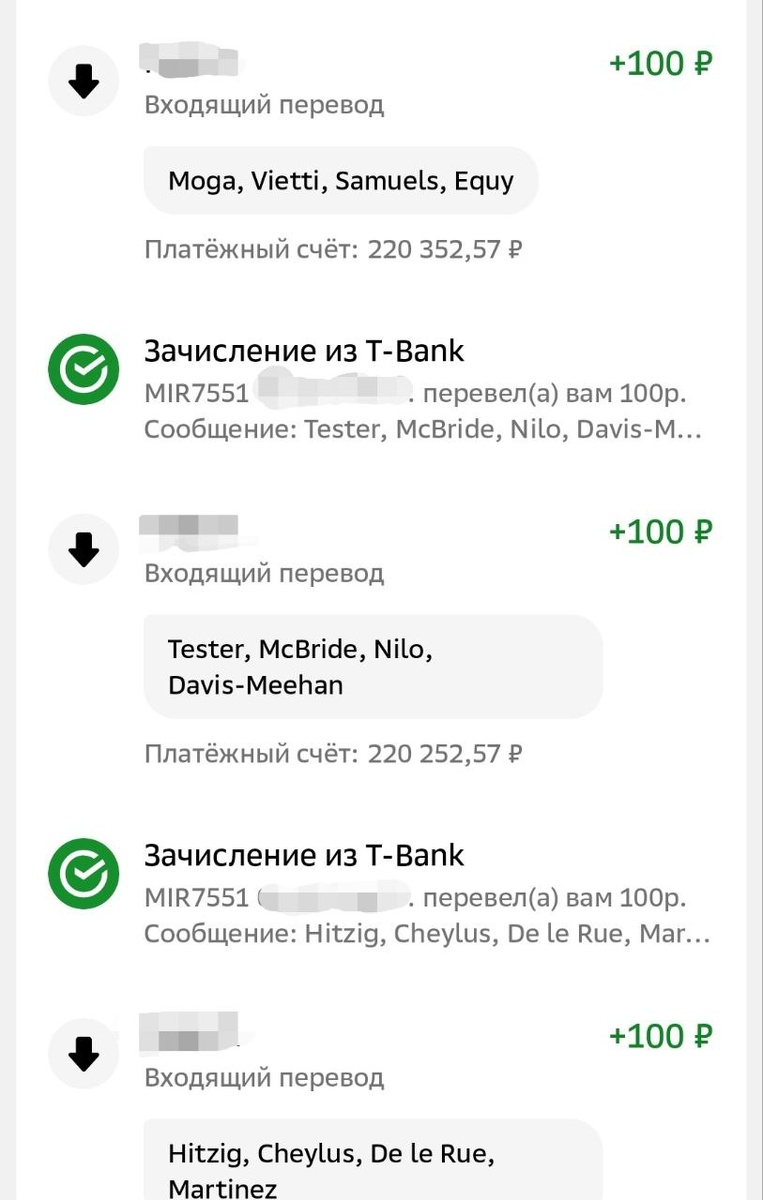Open the bottom 'Входящий перевод' transaction
Viewport: 763px width, 1200px height.
pos(263,1077)
